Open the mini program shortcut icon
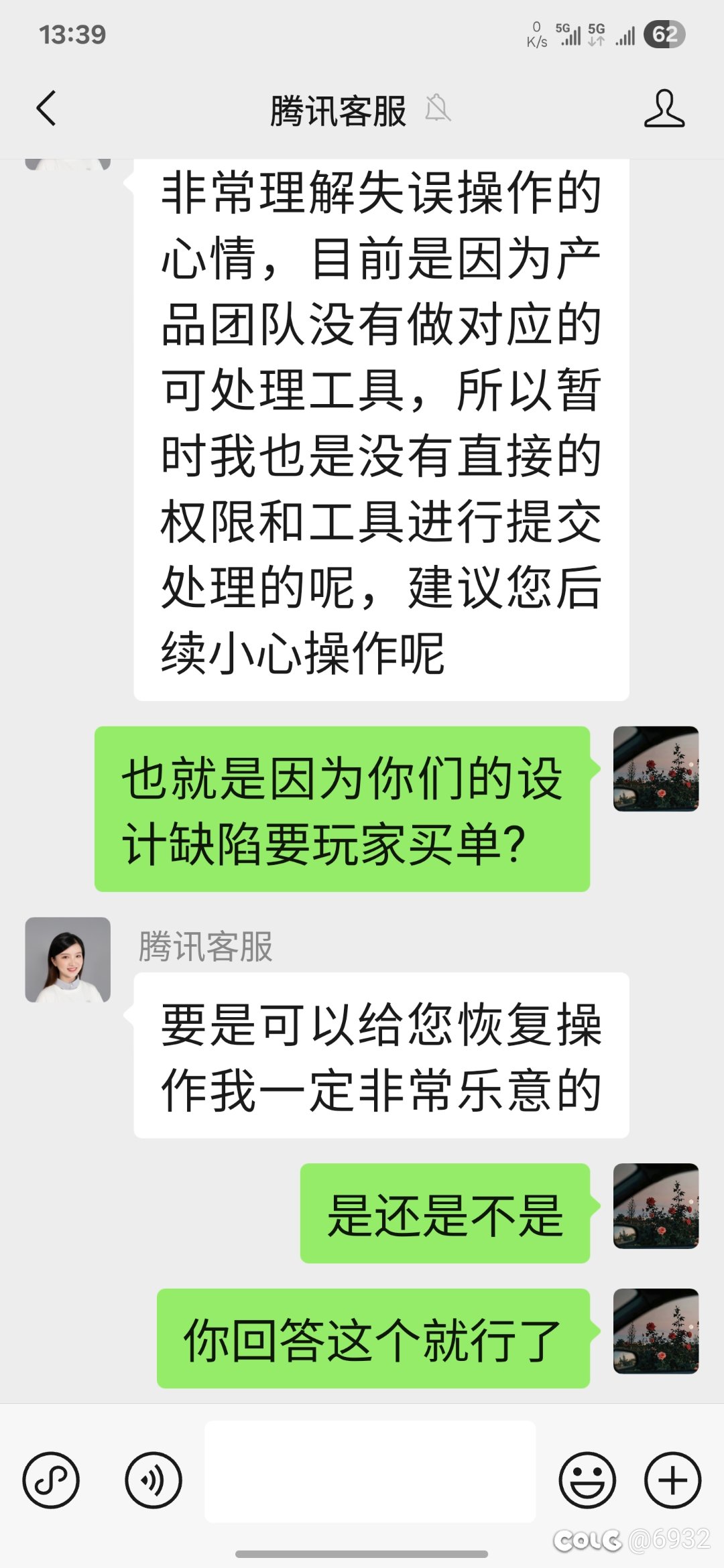 pos(51,1480)
